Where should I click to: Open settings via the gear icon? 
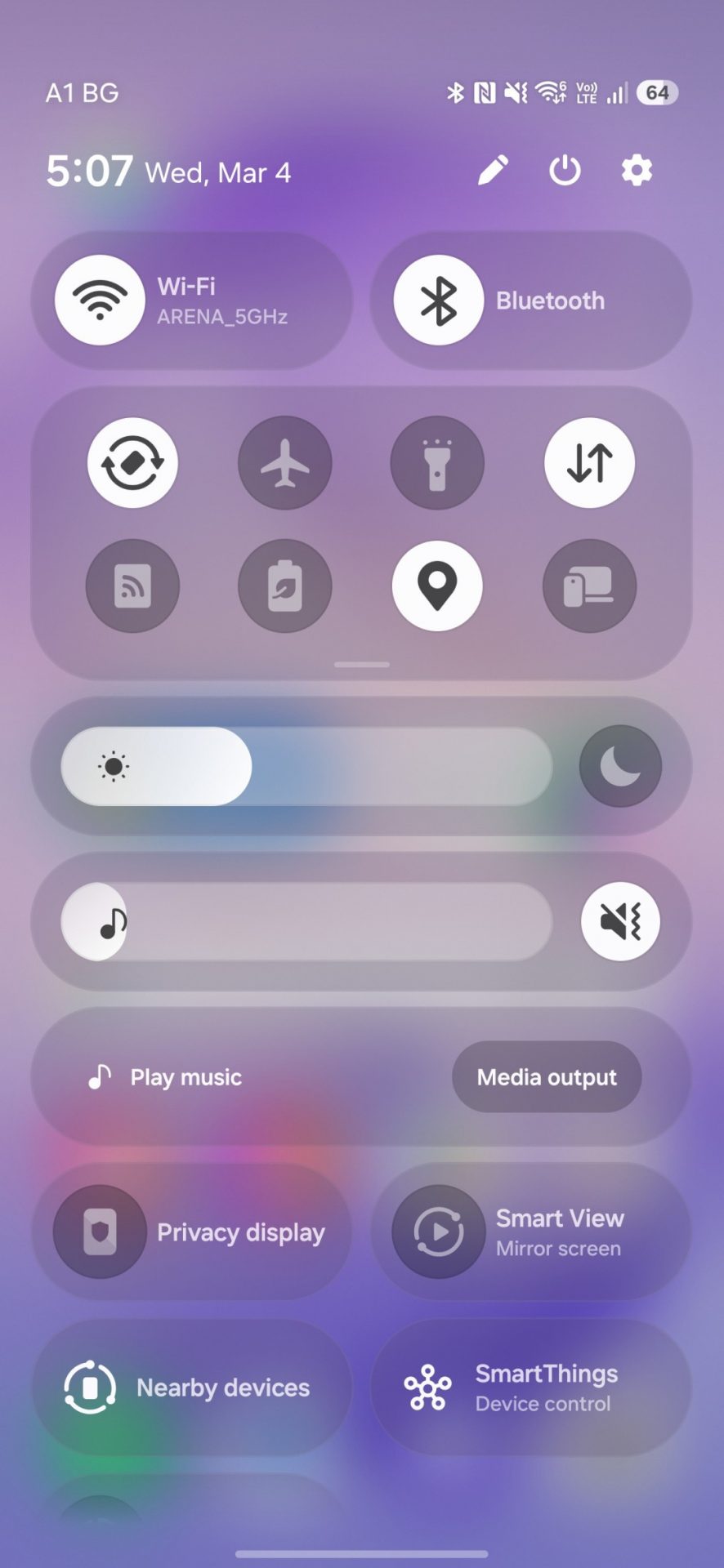[x=637, y=171]
